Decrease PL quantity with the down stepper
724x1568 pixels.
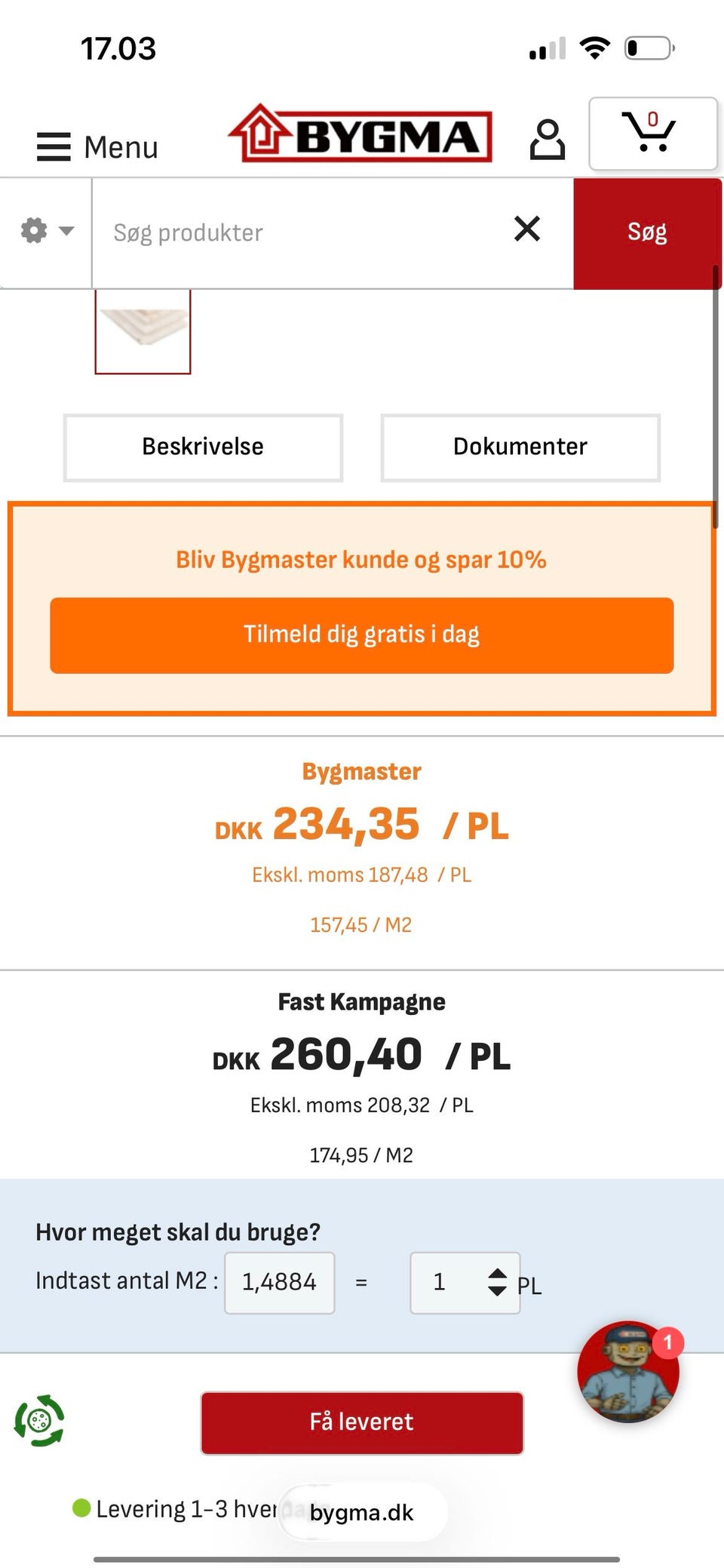point(498,1292)
